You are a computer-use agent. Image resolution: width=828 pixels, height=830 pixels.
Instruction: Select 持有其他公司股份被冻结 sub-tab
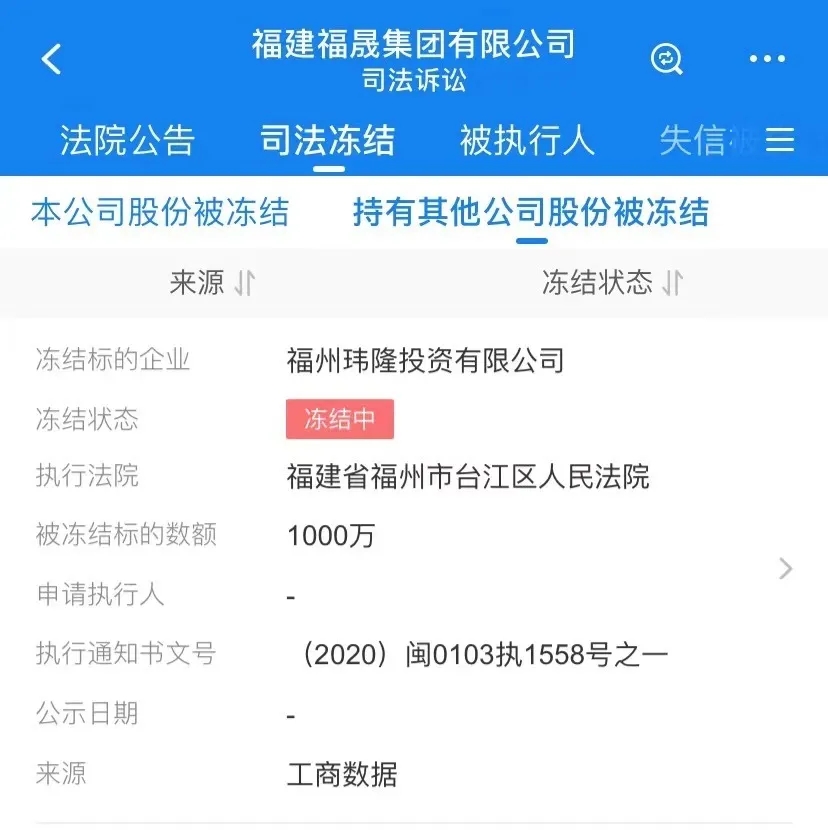531,212
